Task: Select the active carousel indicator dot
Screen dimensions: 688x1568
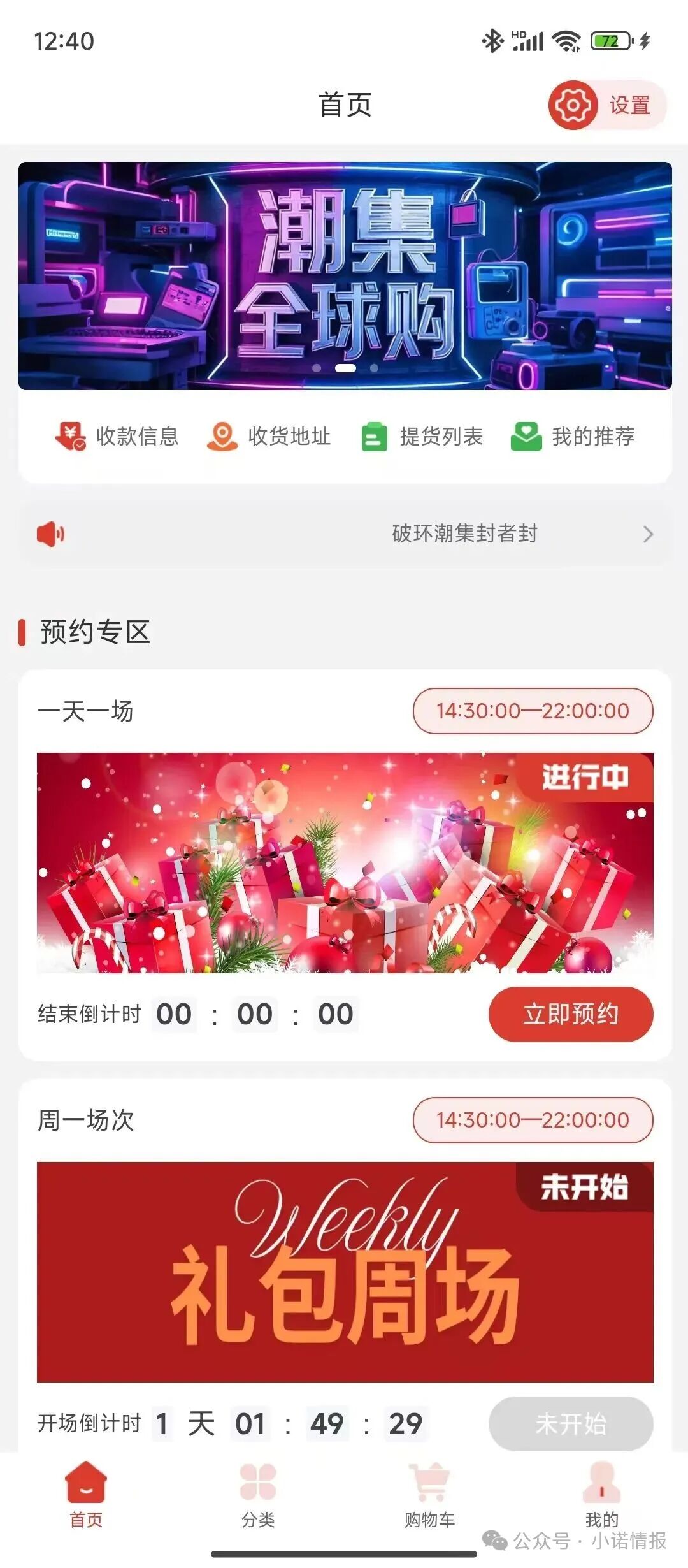Action: [x=344, y=368]
